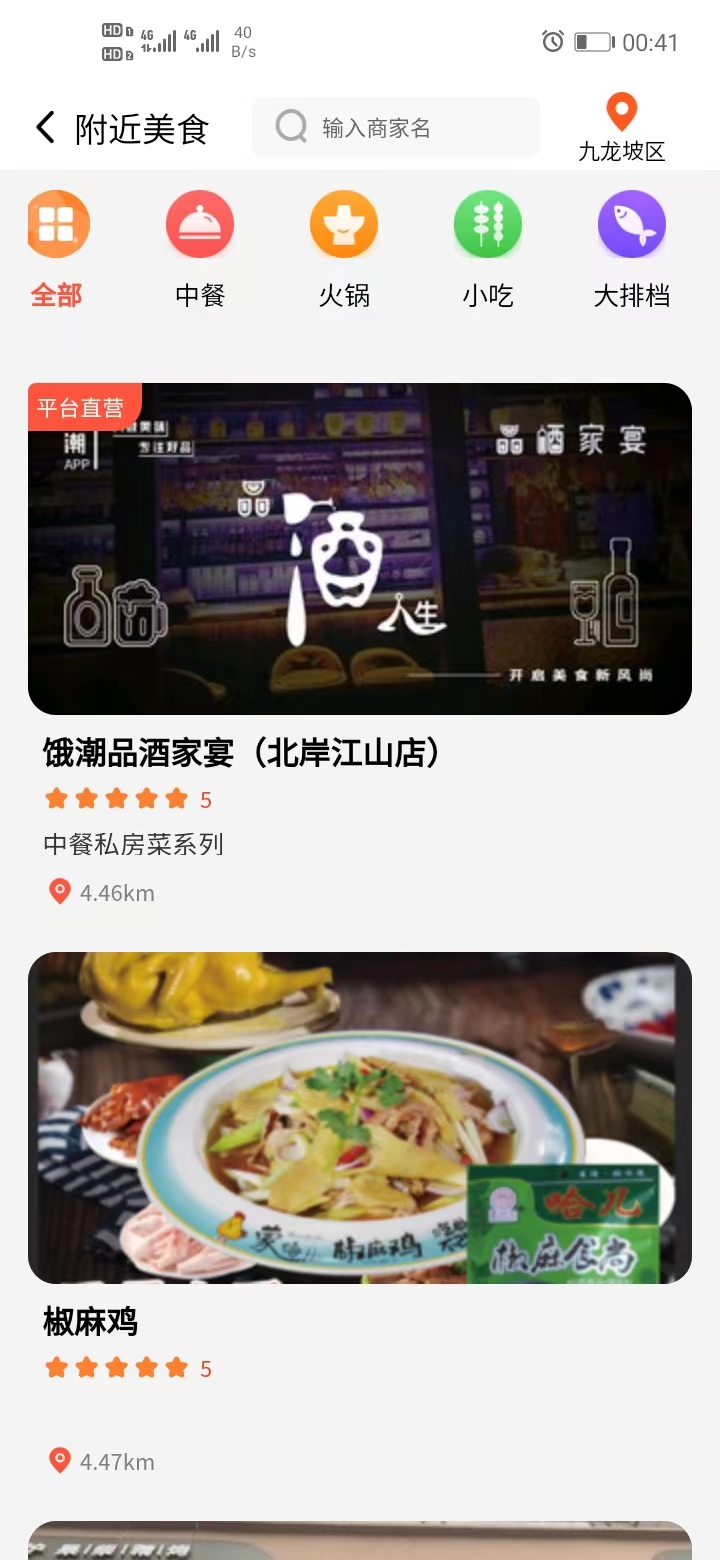Tap the first star of 饿潮品酒家宴's rating
Viewport: 720px width, 1560px height.
tap(56, 798)
